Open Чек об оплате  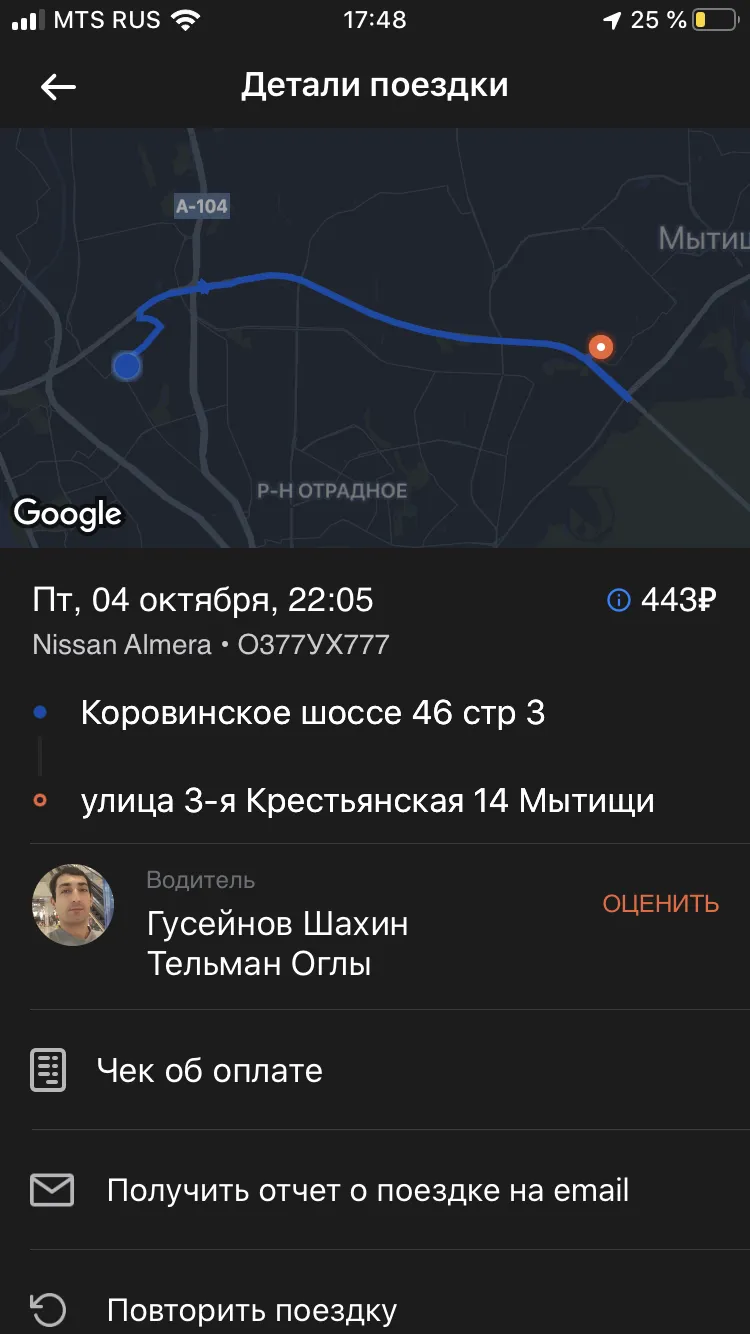pyautogui.click(x=375, y=1070)
